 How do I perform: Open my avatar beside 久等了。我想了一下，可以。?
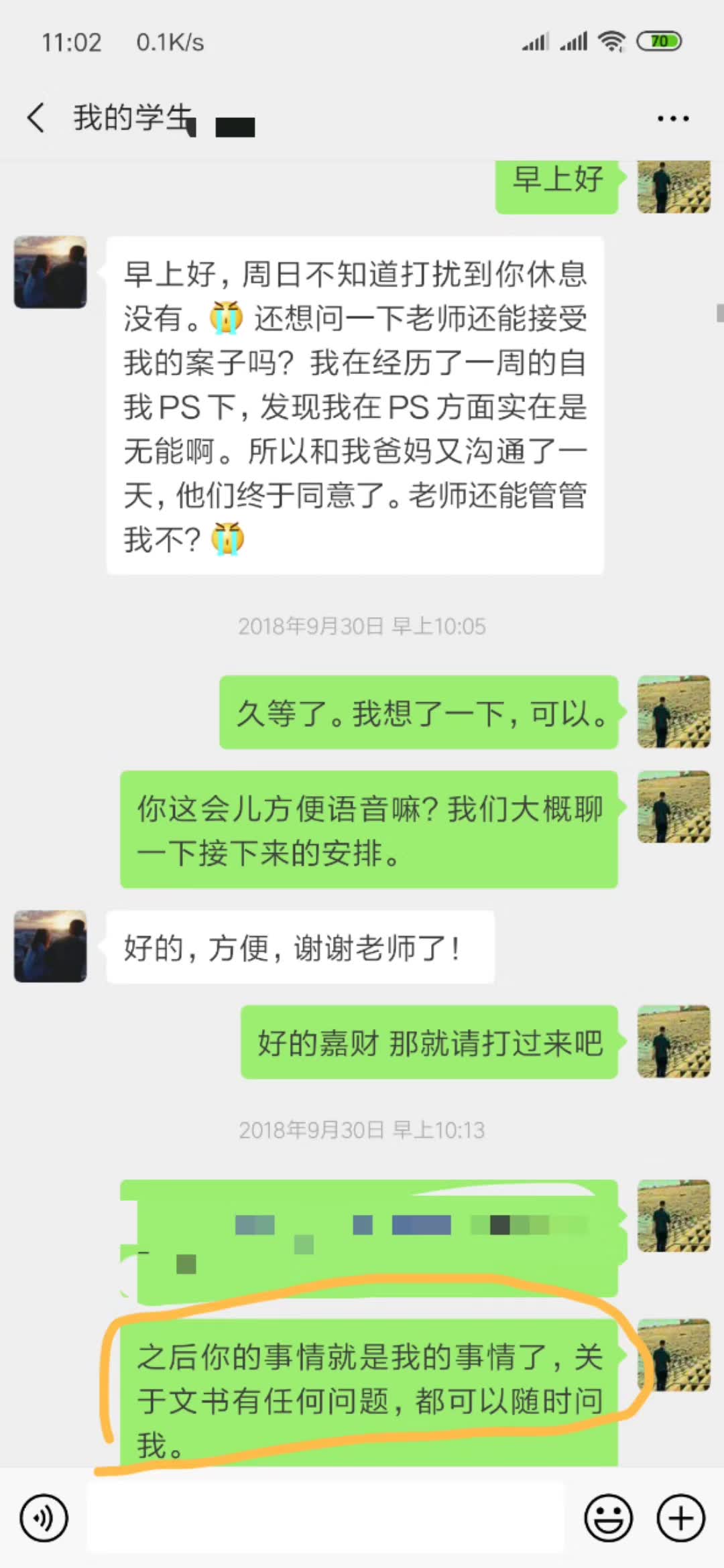[673, 712]
